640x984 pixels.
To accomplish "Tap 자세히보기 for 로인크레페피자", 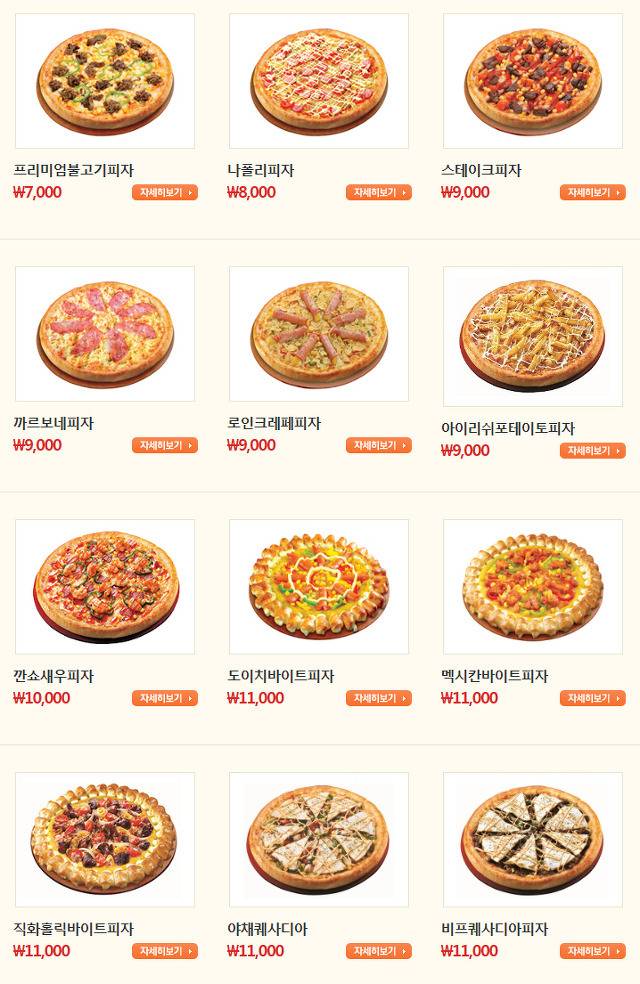I will point(378,446).
